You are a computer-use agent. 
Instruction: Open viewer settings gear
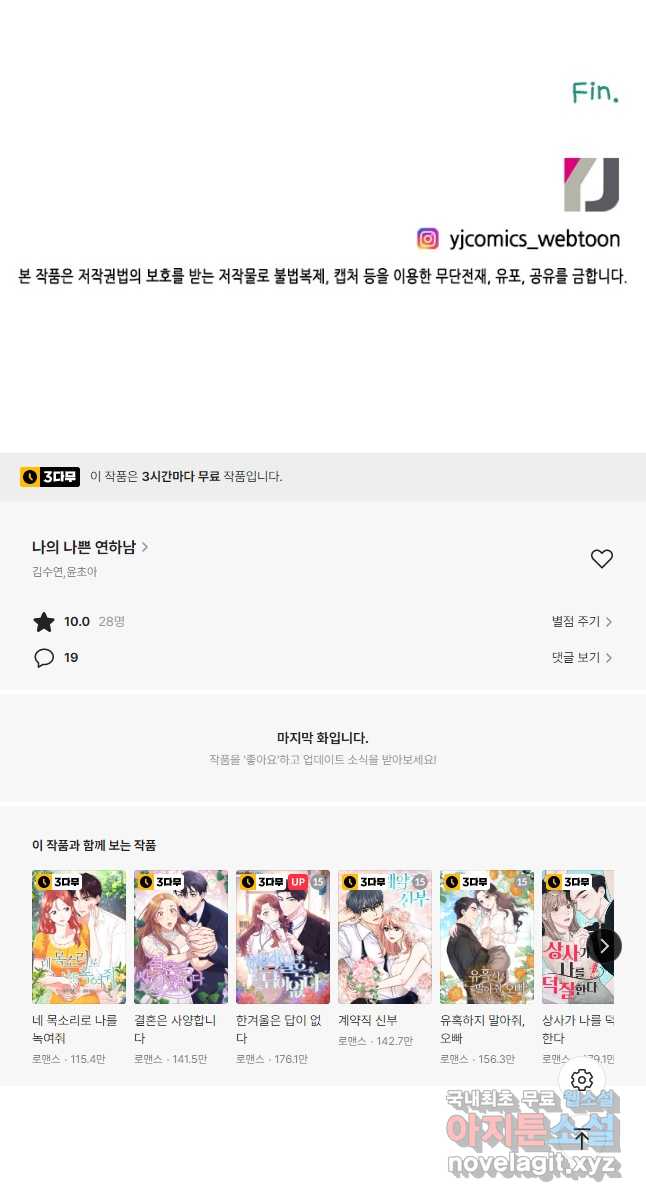click(x=582, y=1080)
